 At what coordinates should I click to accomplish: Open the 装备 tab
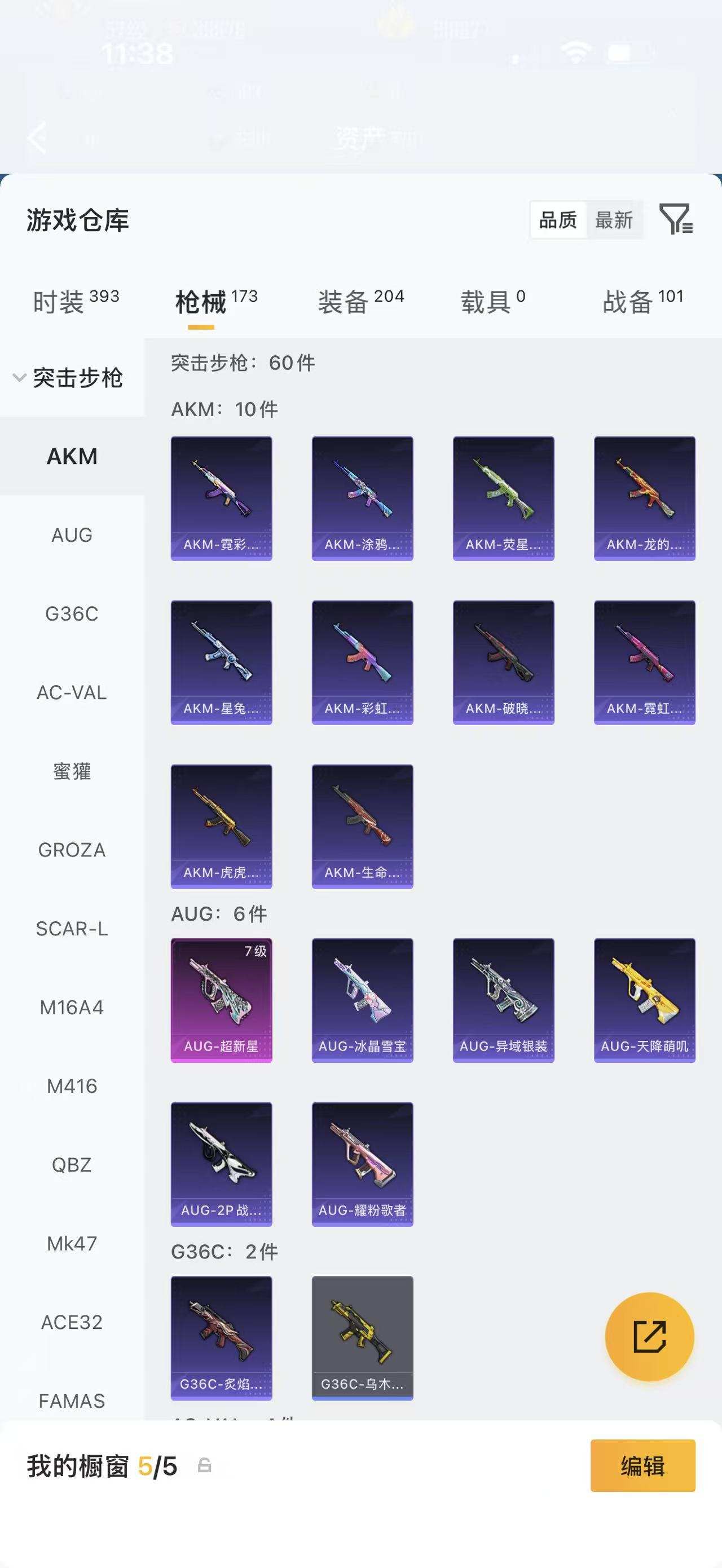click(360, 301)
